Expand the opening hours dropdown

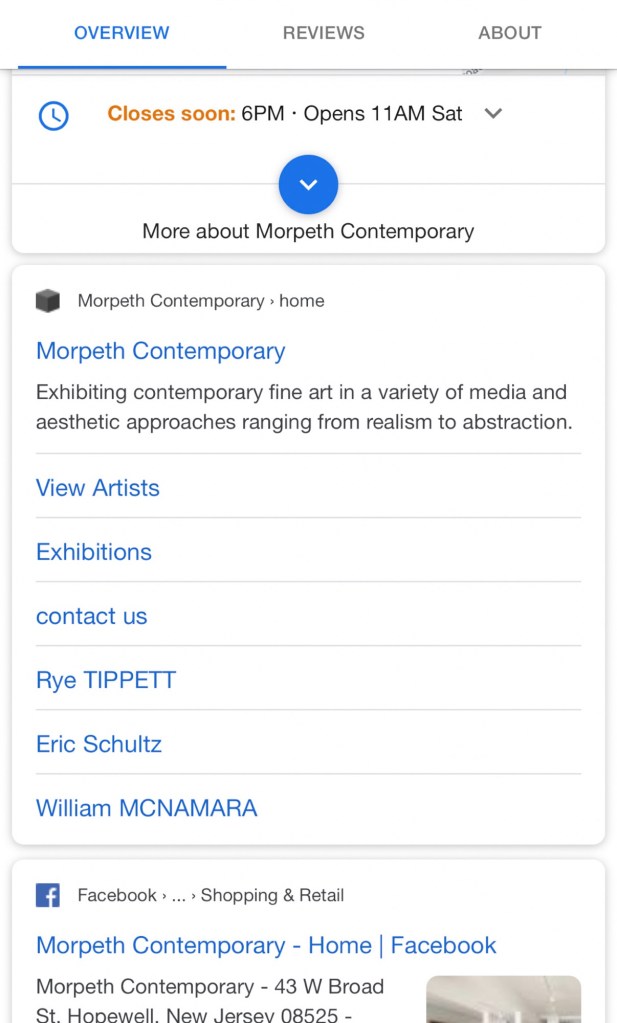(492, 114)
